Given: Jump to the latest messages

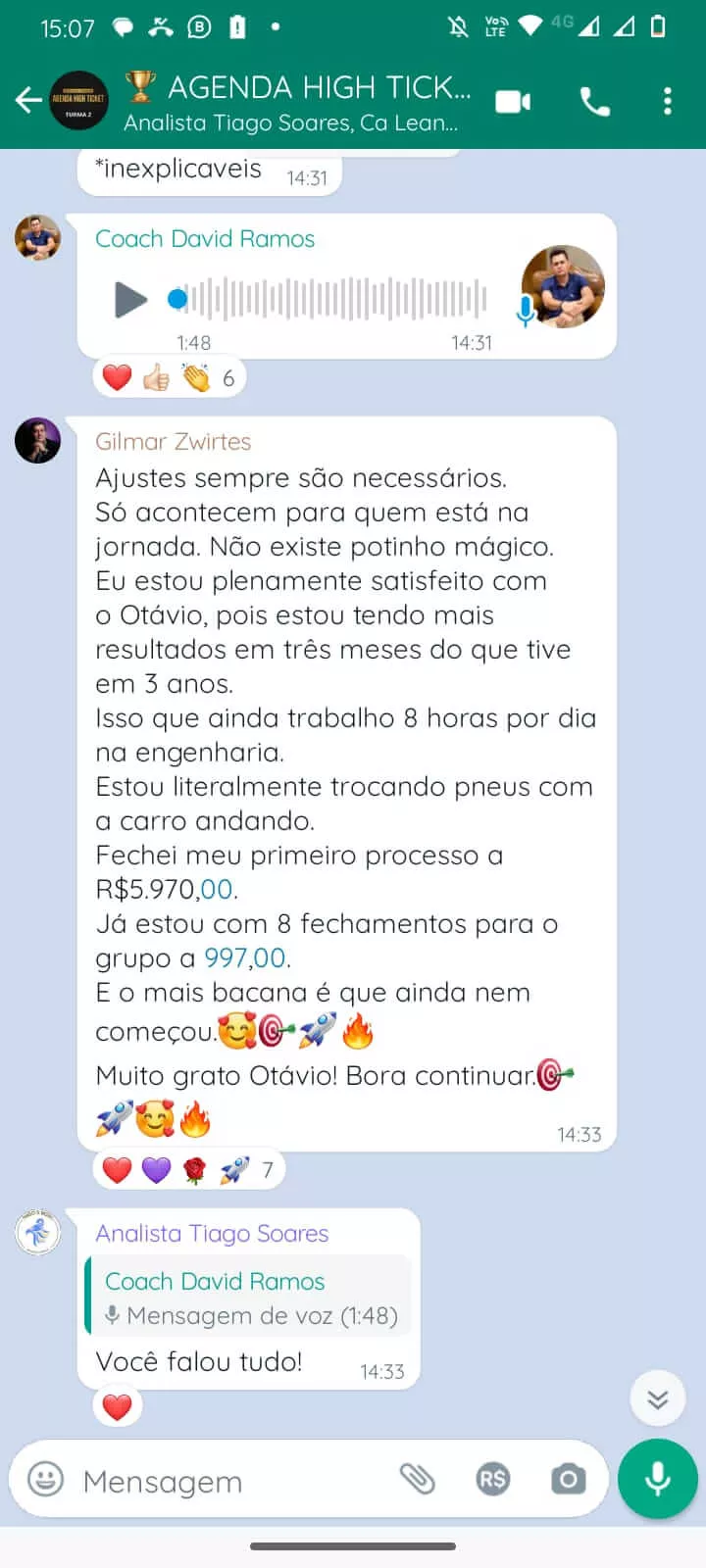Looking at the screenshot, I should point(657,1398).
